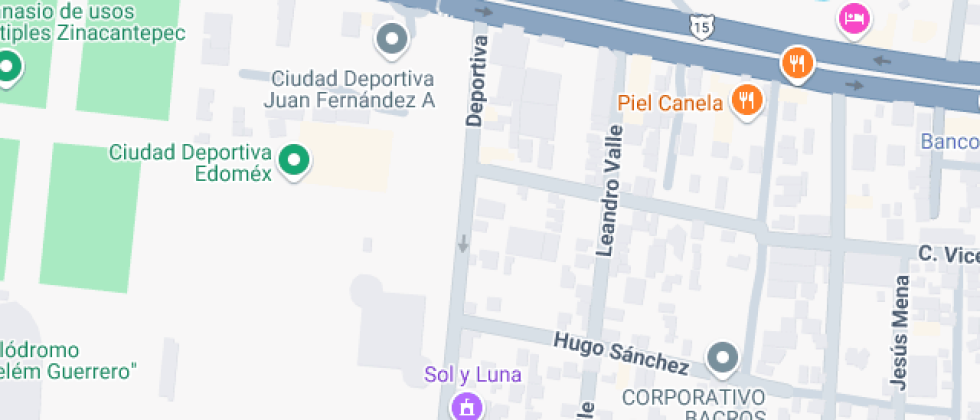Image resolution: width=980 pixels, height=420 pixels.
Task: Tap the pink hotel marker
Action: [x=853, y=18]
